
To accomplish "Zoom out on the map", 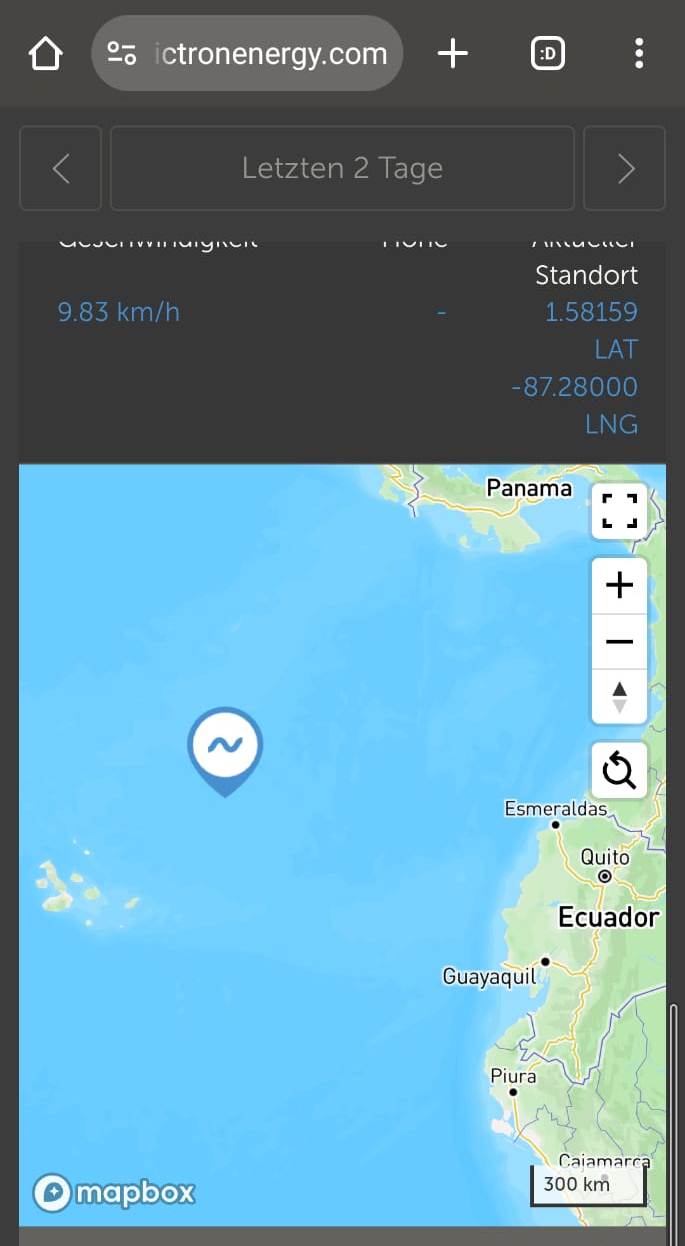I will pos(619,641).
